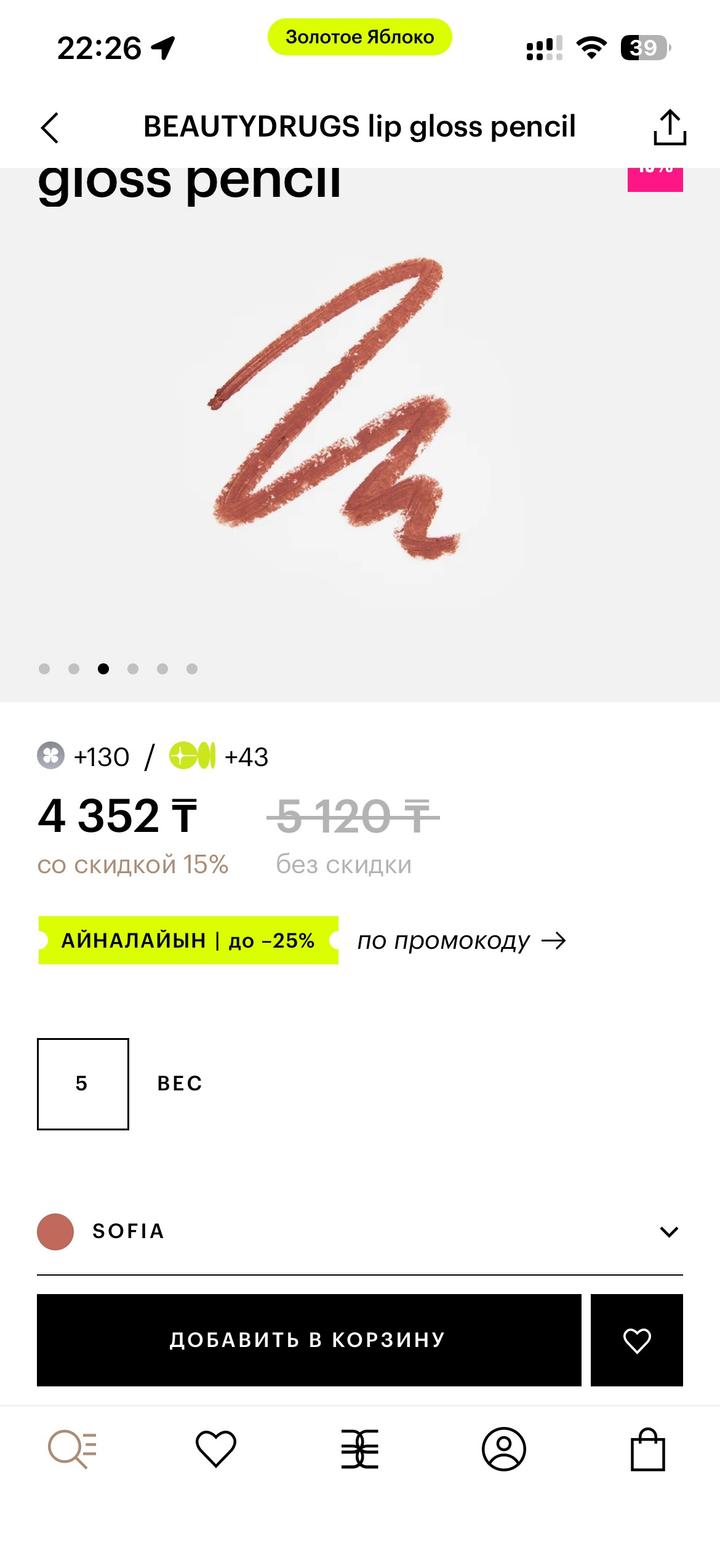The width and height of the screenshot is (720, 1558).
Task: Switch to the favorites tab
Action: click(x=215, y=1448)
